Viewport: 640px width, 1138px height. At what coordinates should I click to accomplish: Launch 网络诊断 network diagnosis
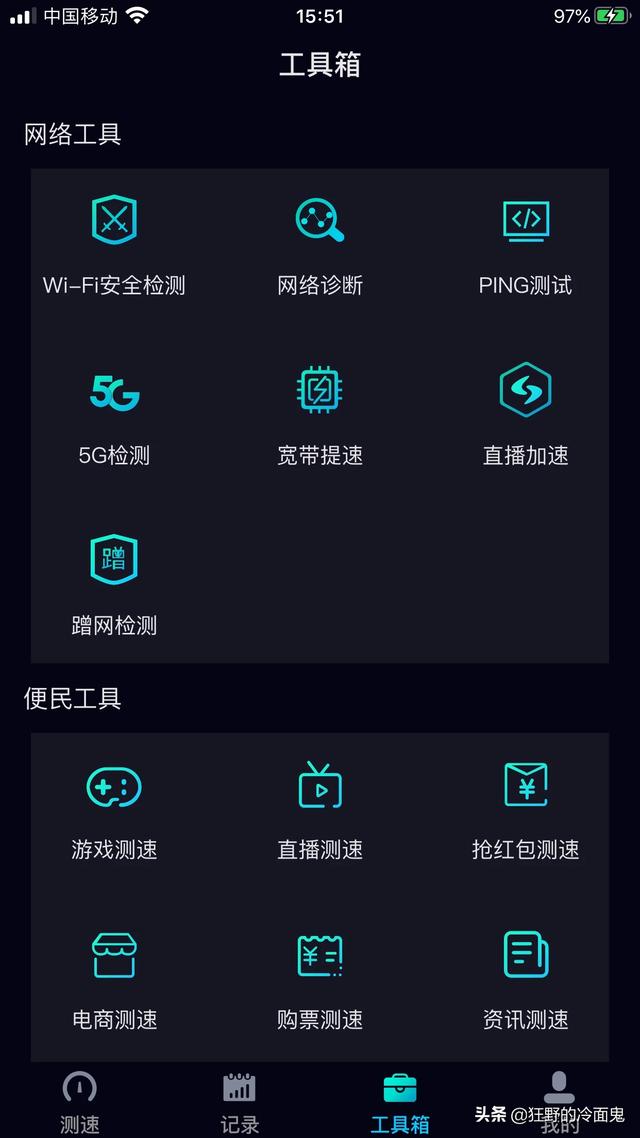(320, 246)
